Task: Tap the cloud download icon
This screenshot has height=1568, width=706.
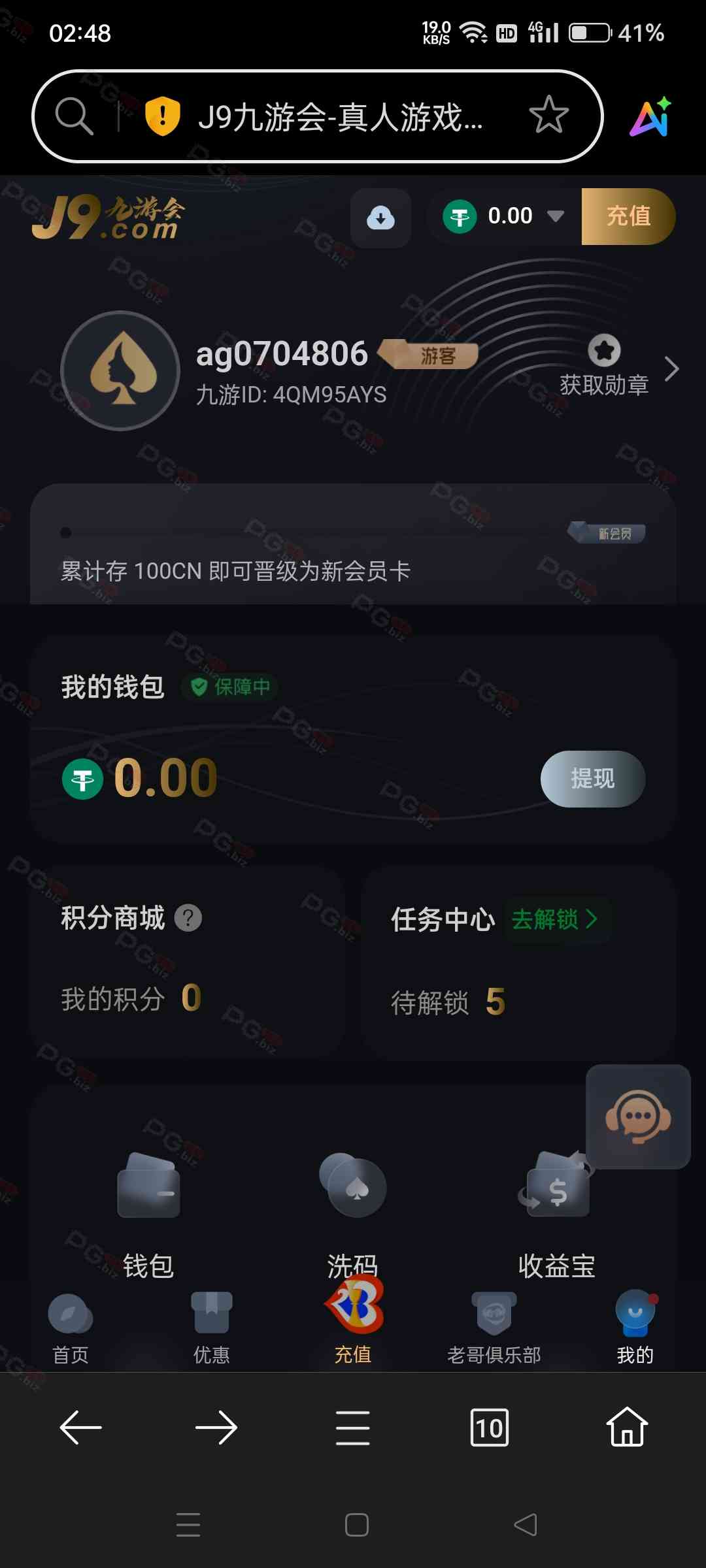Action: 380,217
